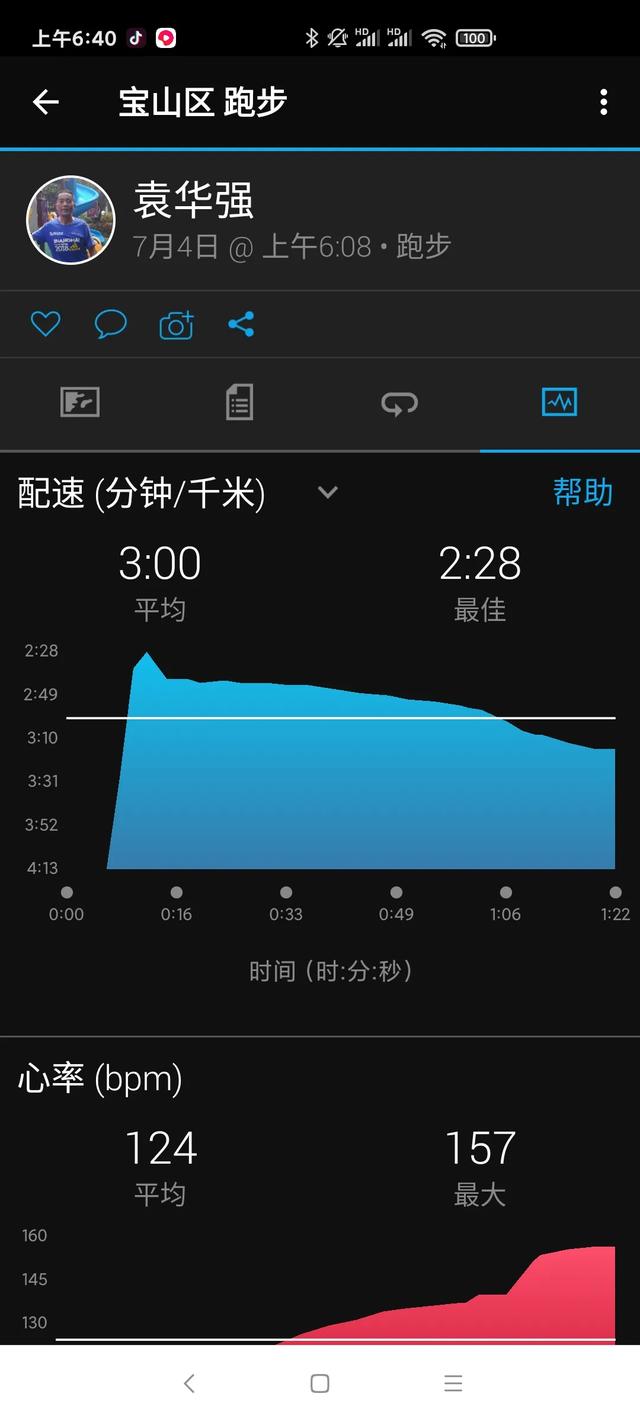Go back with the top-left arrow
This screenshot has height=1422, width=640.
46,102
